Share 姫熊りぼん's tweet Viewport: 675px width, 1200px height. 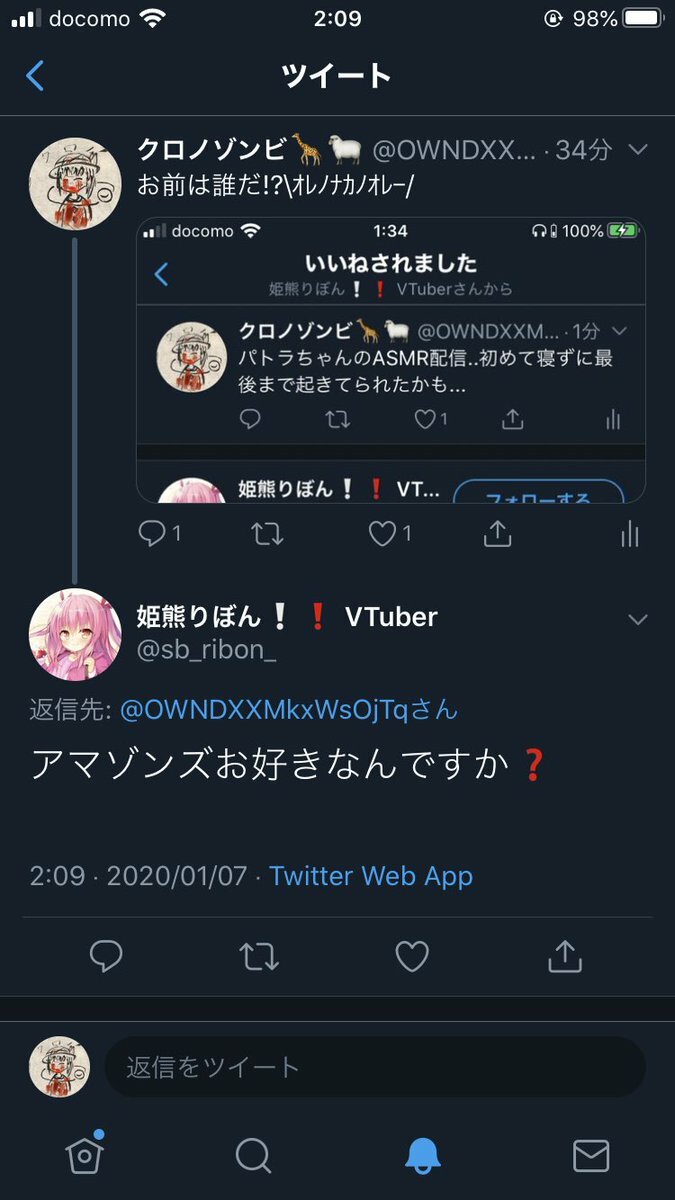point(565,956)
